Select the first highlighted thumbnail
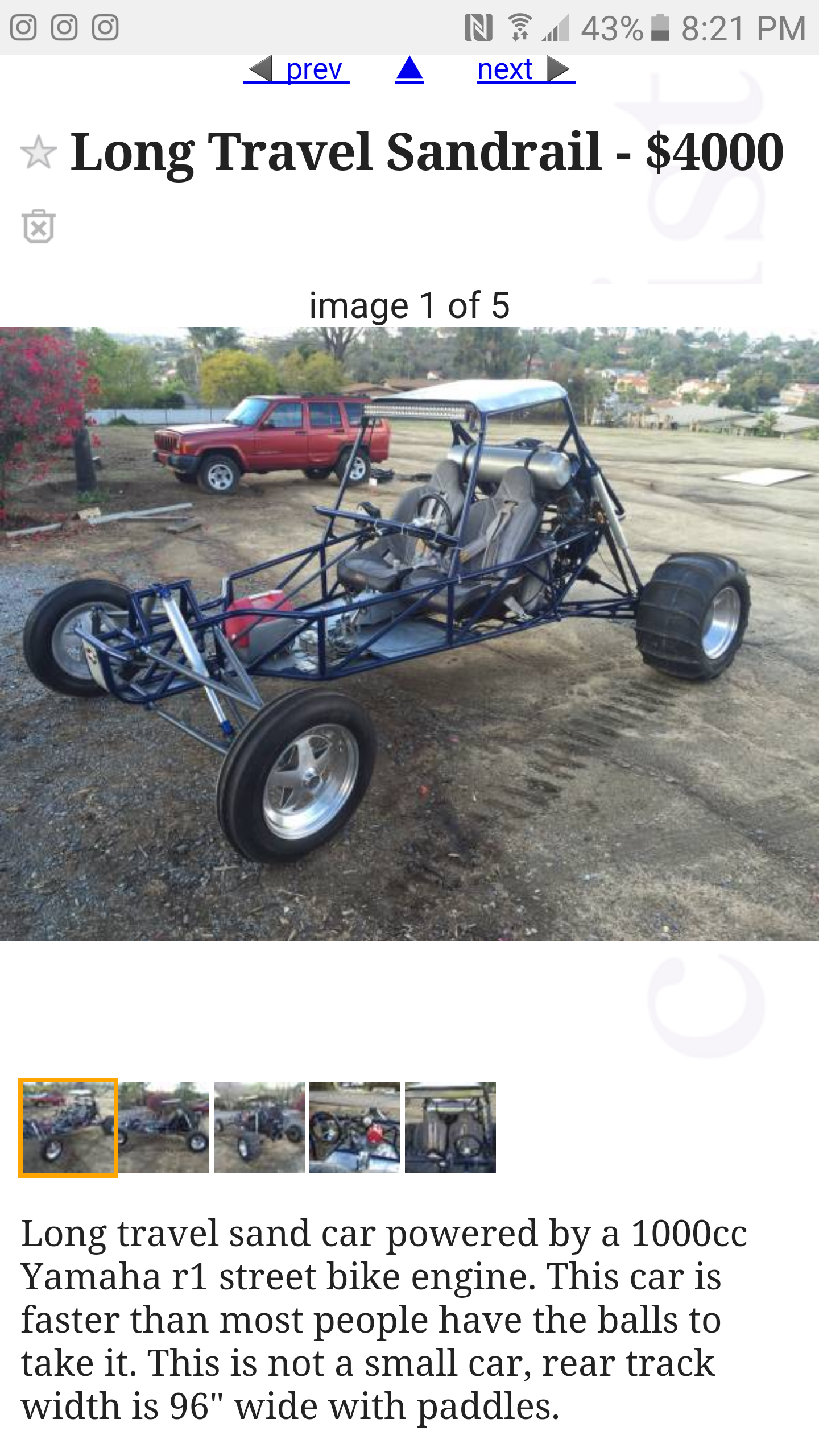 click(68, 1127)
